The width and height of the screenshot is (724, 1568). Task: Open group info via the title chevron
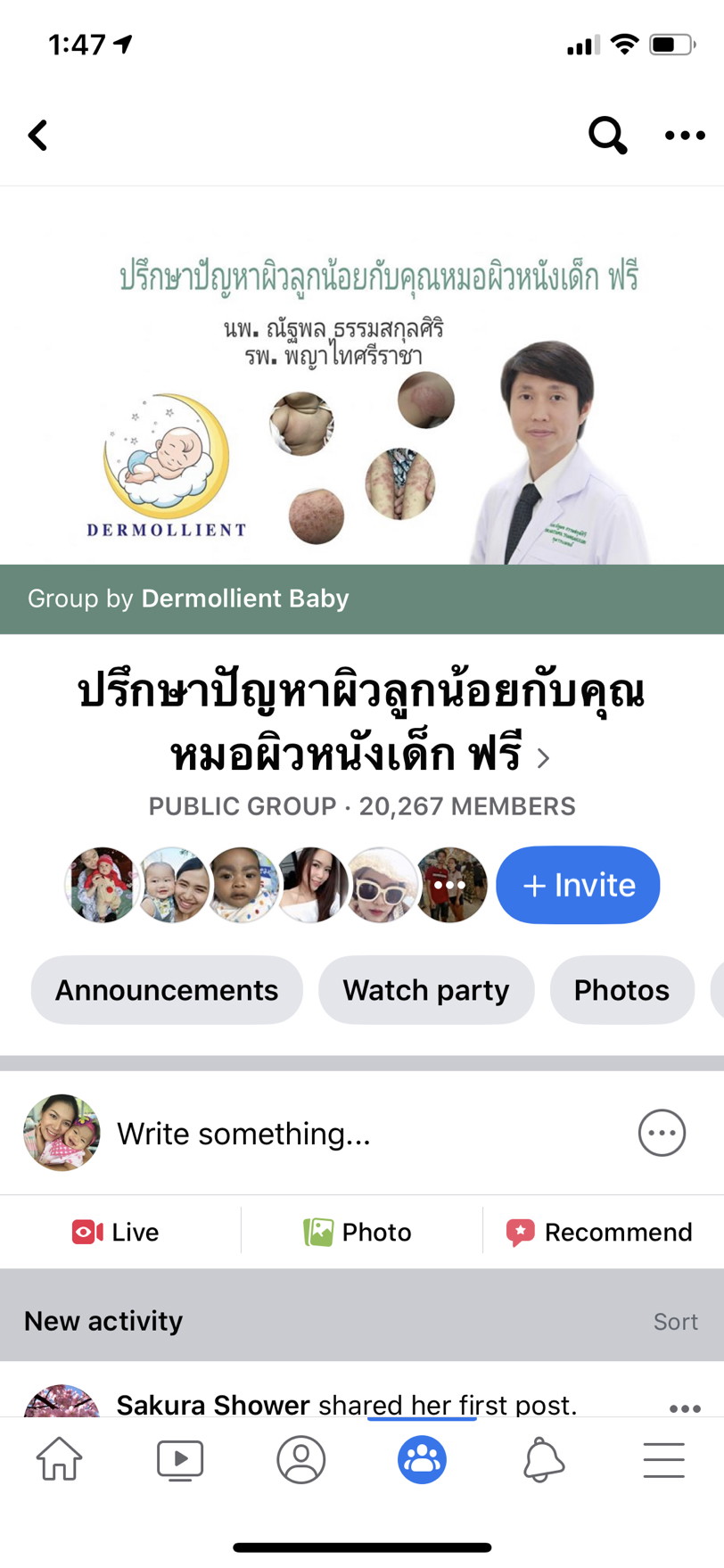click(543, 758)
